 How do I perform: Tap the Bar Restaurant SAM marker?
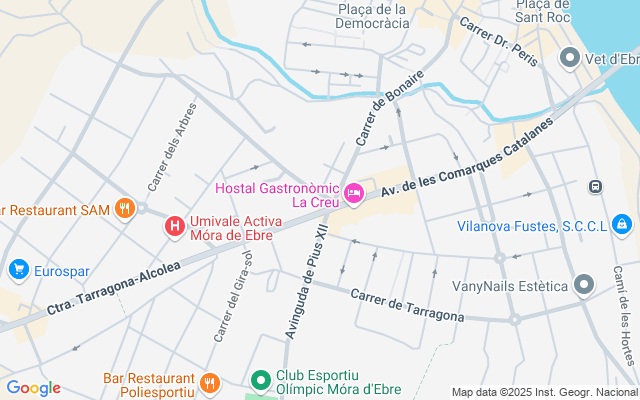click(x=125, y=209)
